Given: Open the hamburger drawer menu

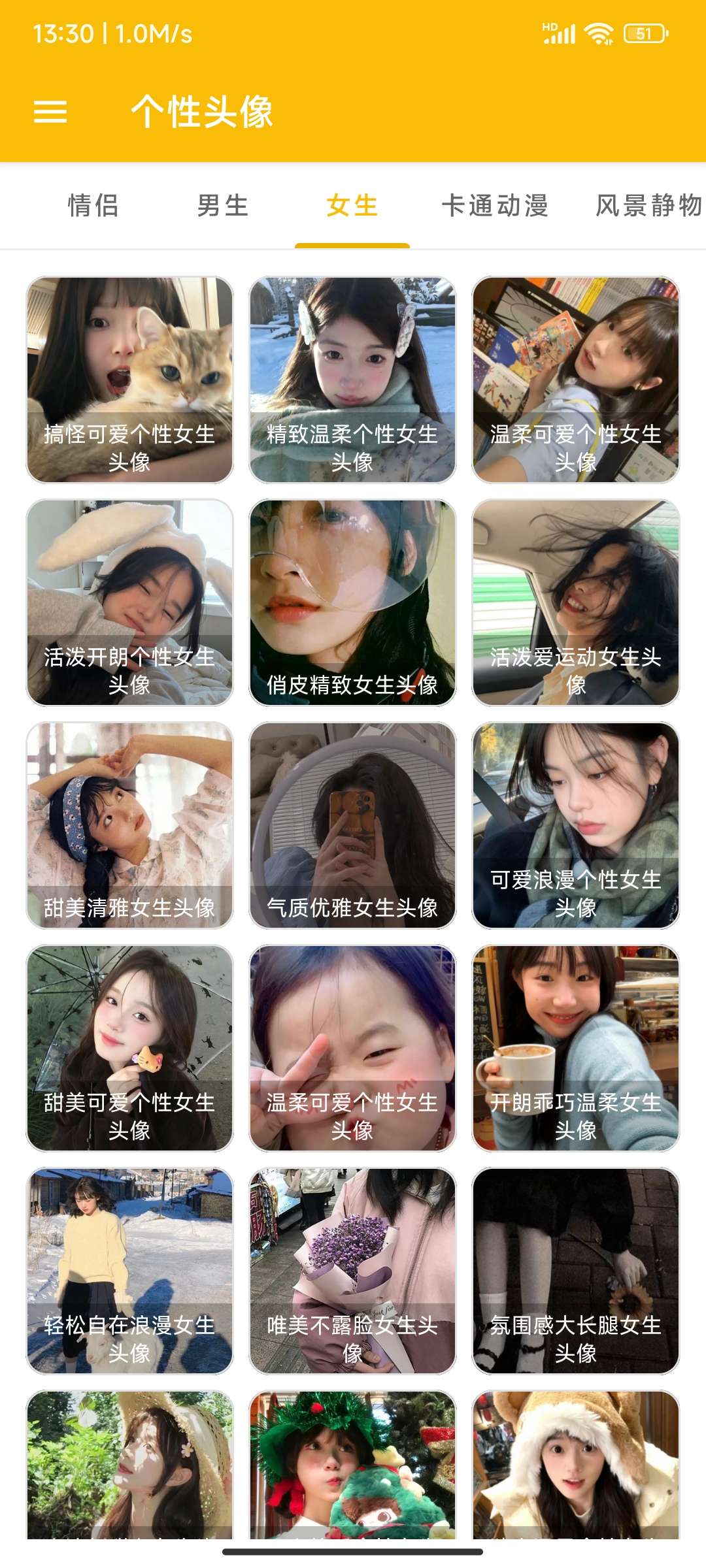Looking at the screenshot, I should pos(50,112).
